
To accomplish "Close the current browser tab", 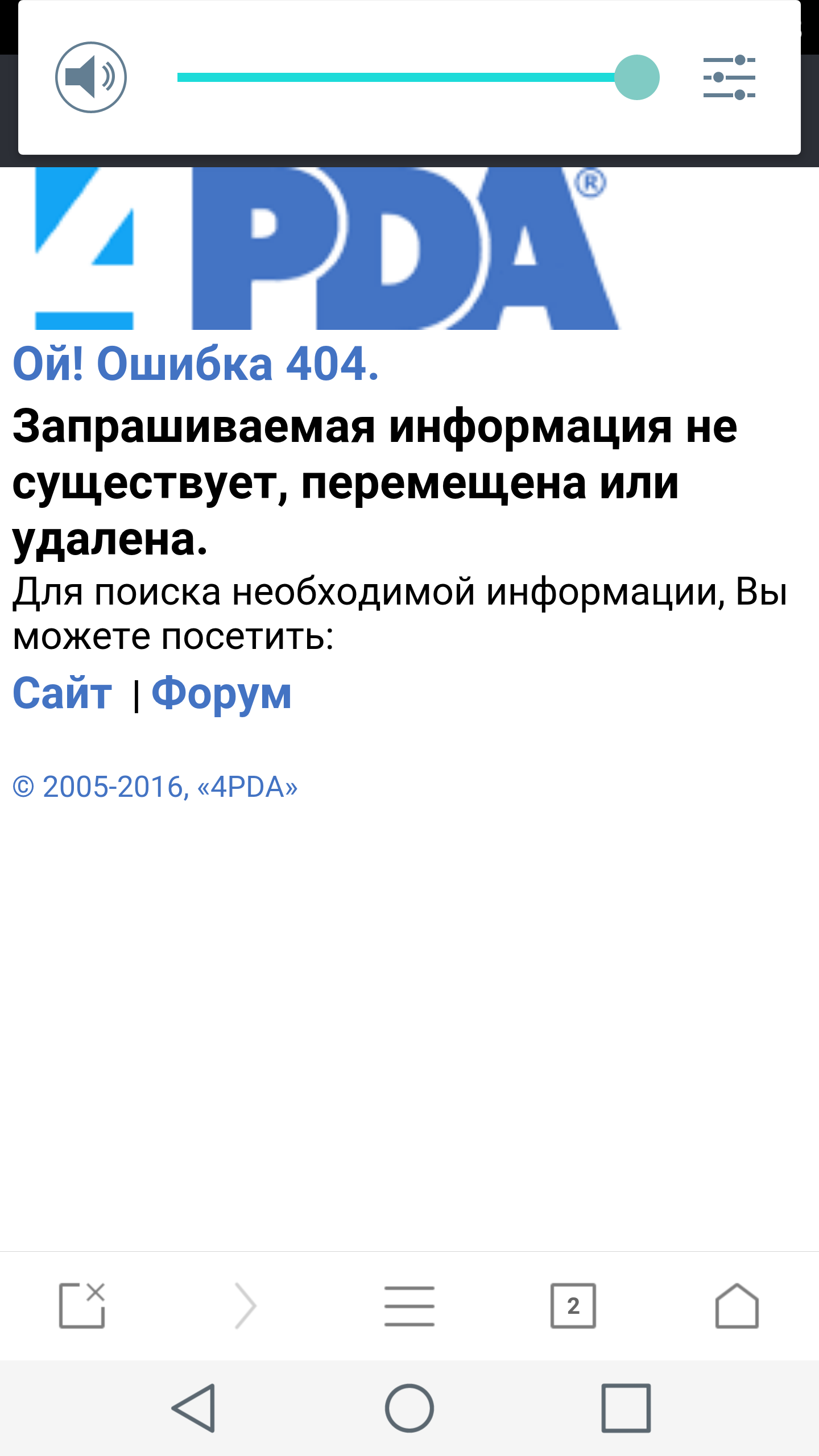I will (82, 1305).
